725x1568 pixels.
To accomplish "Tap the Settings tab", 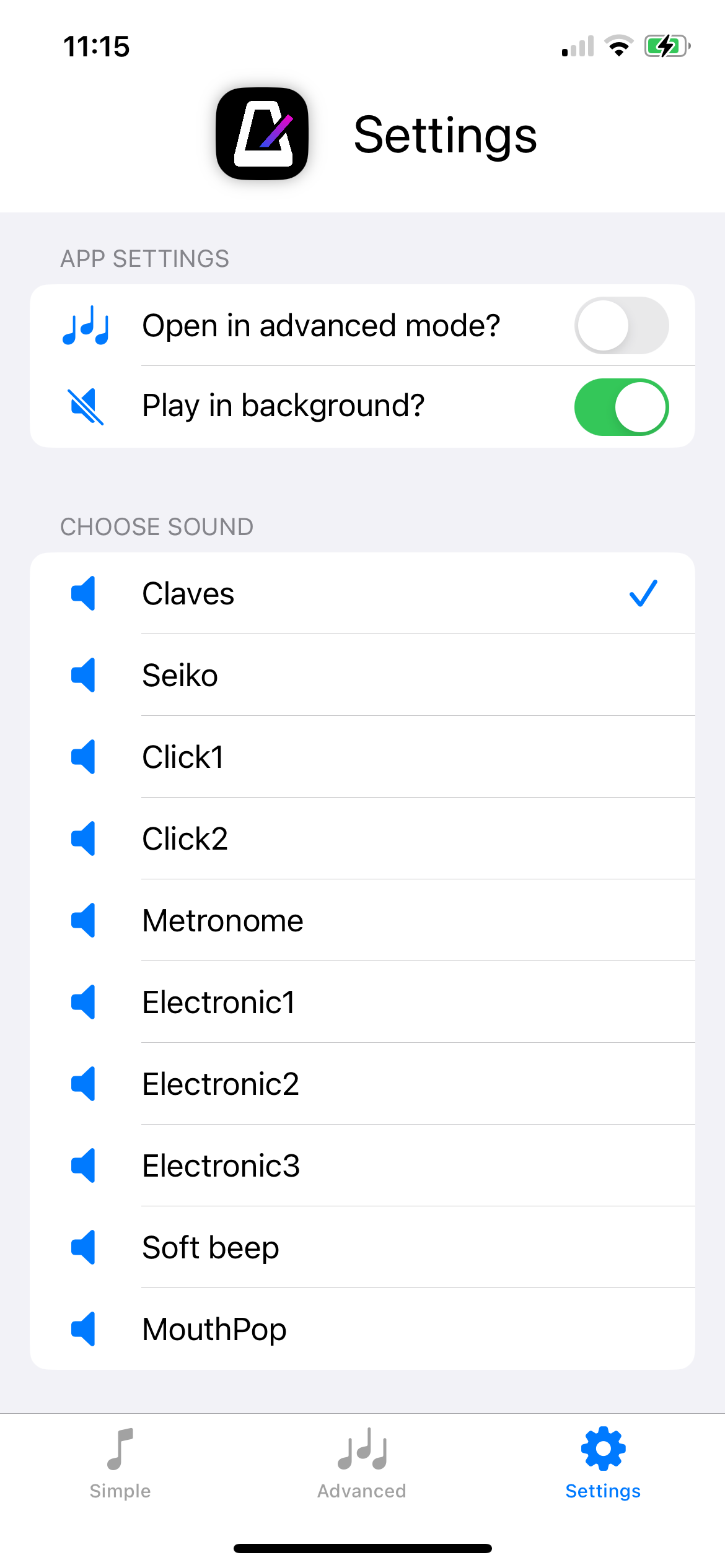I will [603, 1464].
